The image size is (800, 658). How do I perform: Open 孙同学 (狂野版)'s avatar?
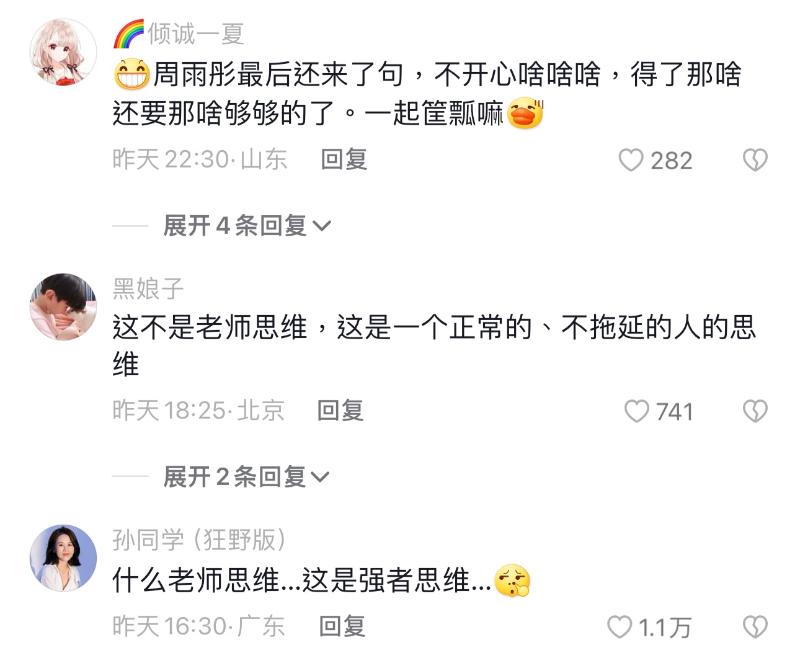click(x=64, y=558)
